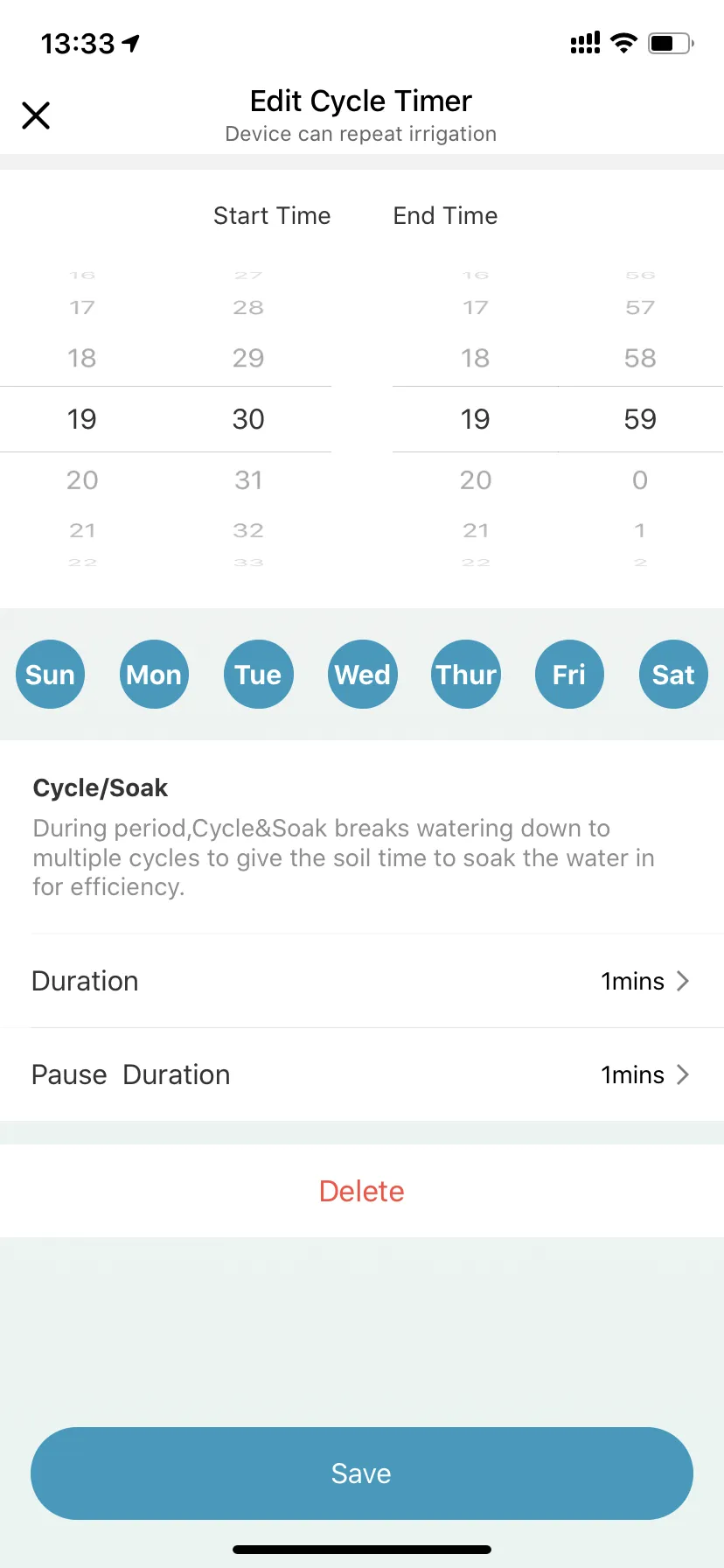Deselect the Fri day button
Screen dimensions: 724x1568
coord(569,675)
